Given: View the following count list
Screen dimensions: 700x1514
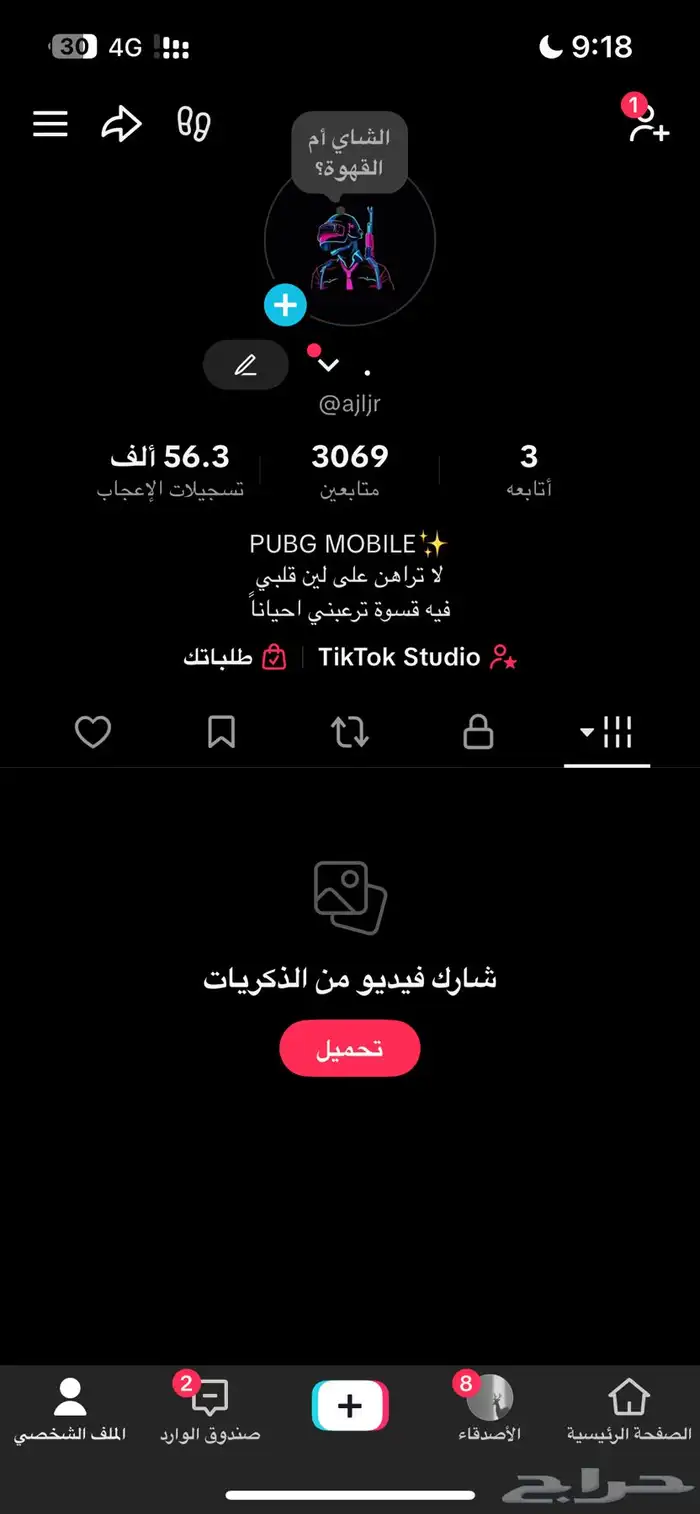Looking at the screenshot, I should (529, 468).
